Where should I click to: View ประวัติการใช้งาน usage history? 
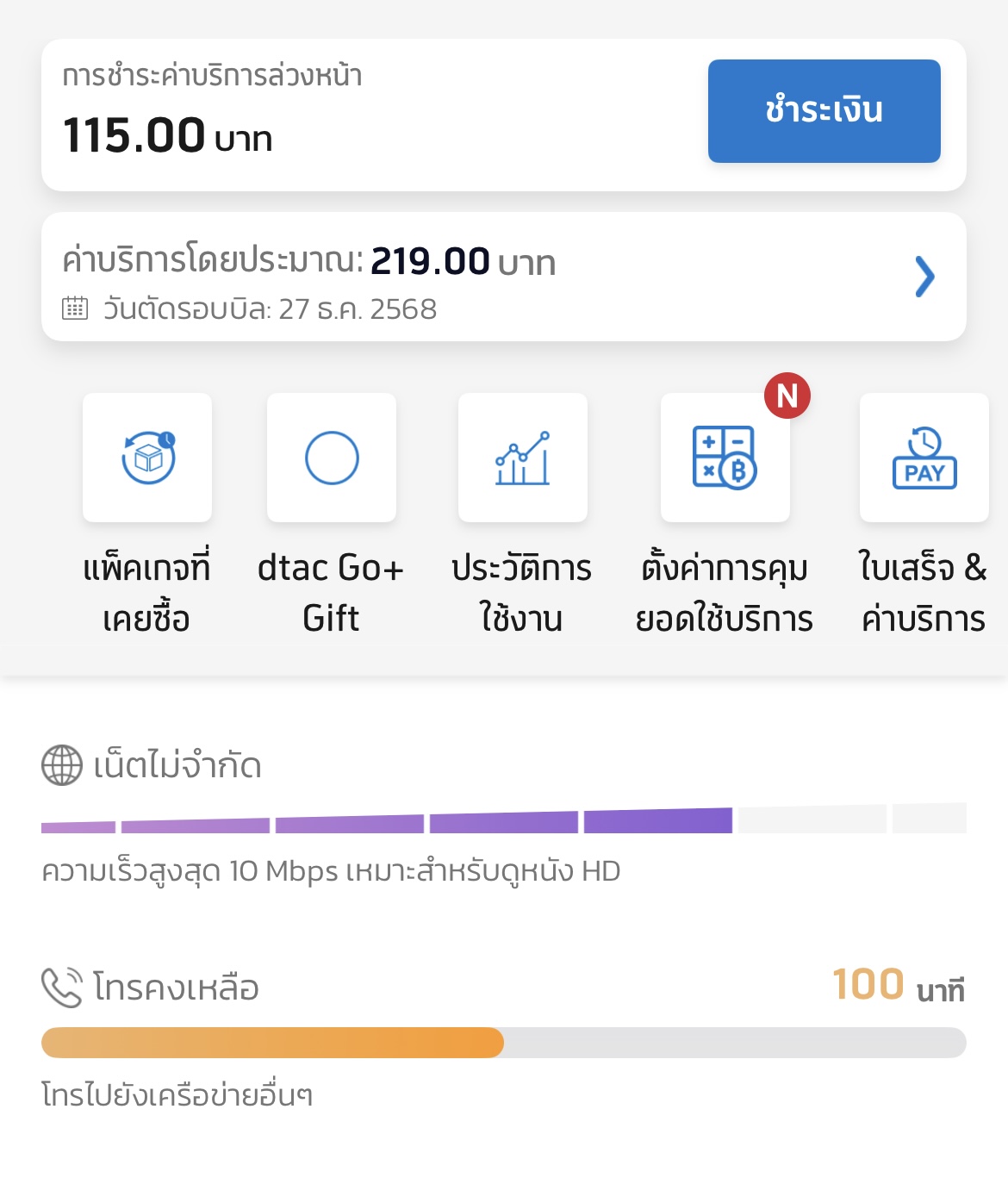tap(522, 458)
